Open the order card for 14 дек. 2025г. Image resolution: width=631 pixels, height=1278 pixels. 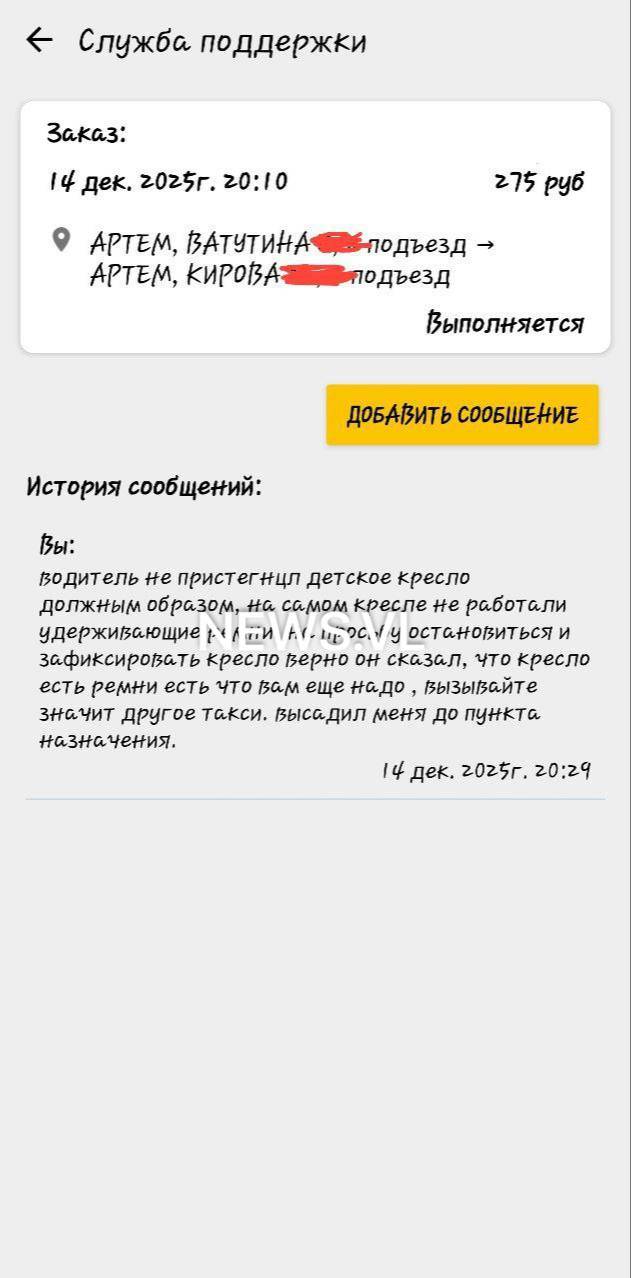click(x=315, y=226)
